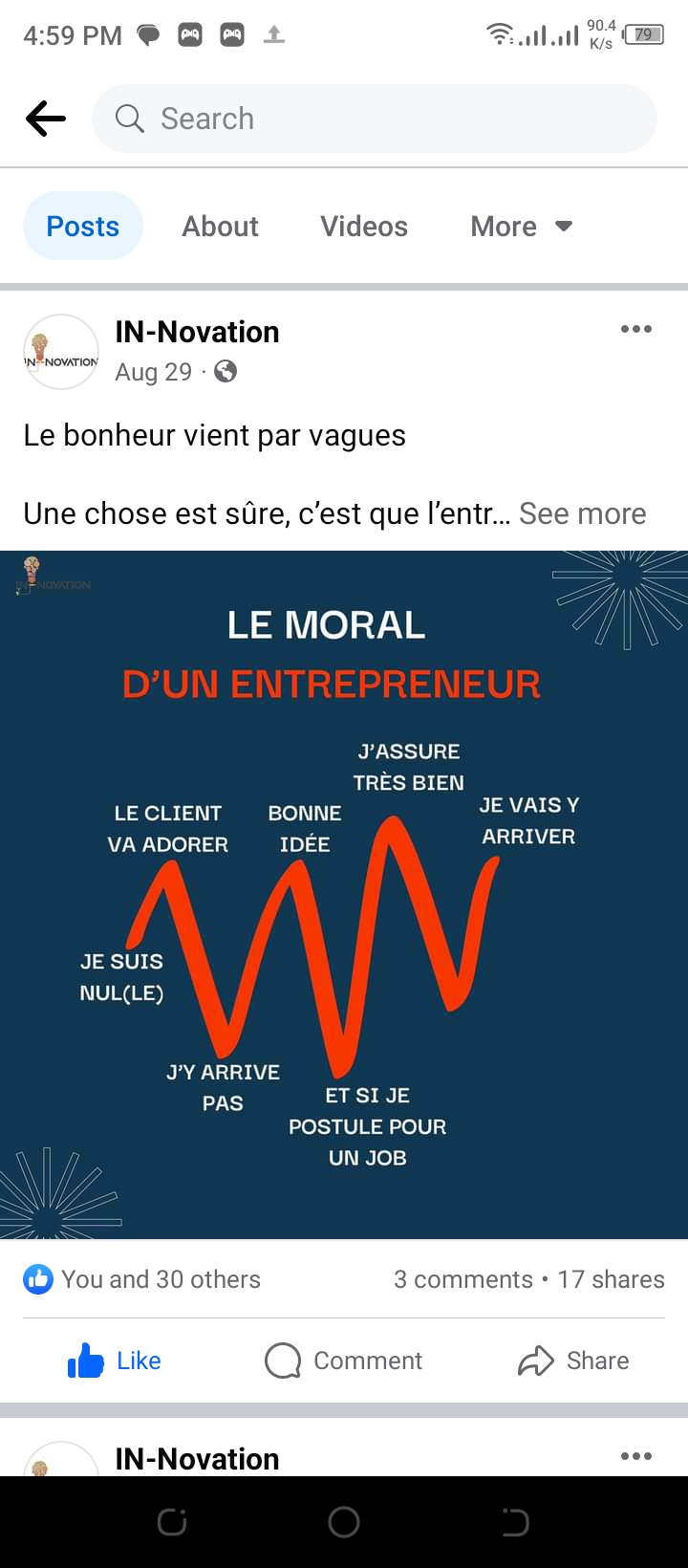688x1568 pixels.
Task: Open options menu for the Aug 29 post
Action: click(635, 330)
